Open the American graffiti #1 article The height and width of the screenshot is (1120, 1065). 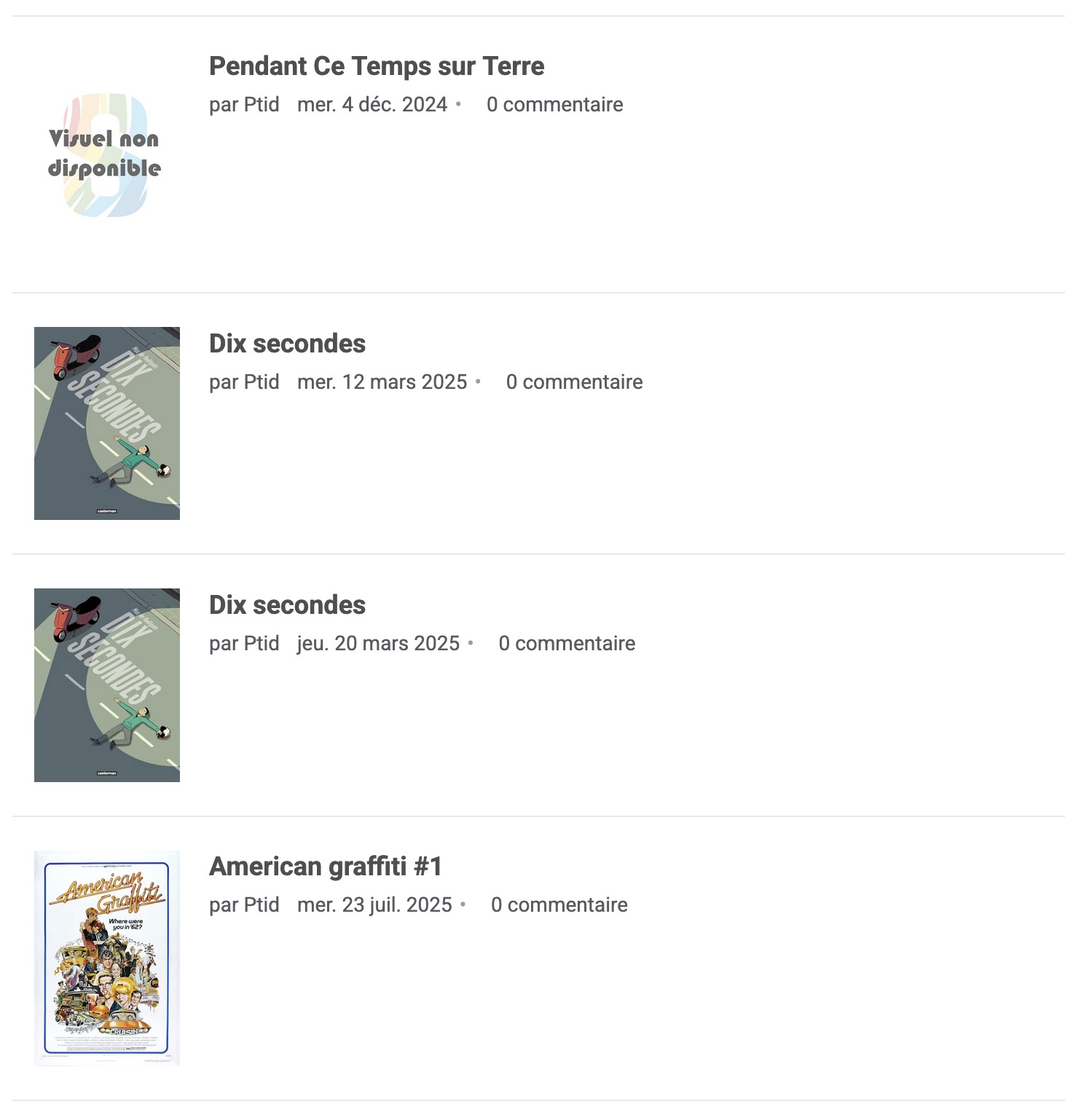325,867
